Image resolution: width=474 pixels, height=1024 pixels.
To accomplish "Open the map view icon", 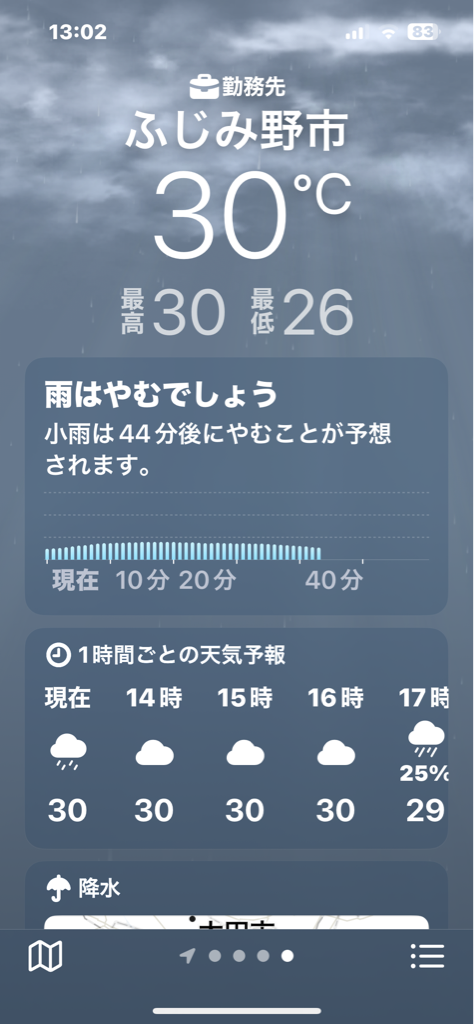I will pyautogui.click(x=45, y=957).
